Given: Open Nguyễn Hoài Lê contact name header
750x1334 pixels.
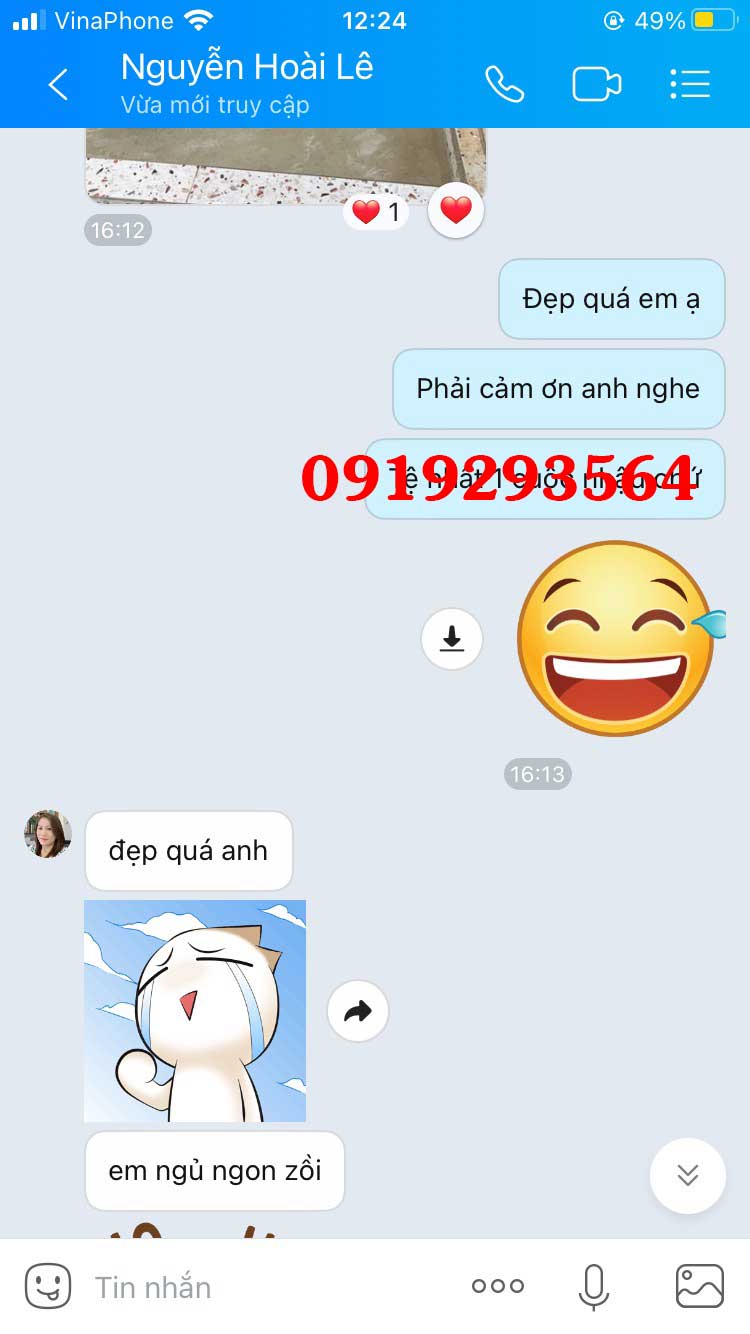Looking at the screenshot, I should 246,68.
